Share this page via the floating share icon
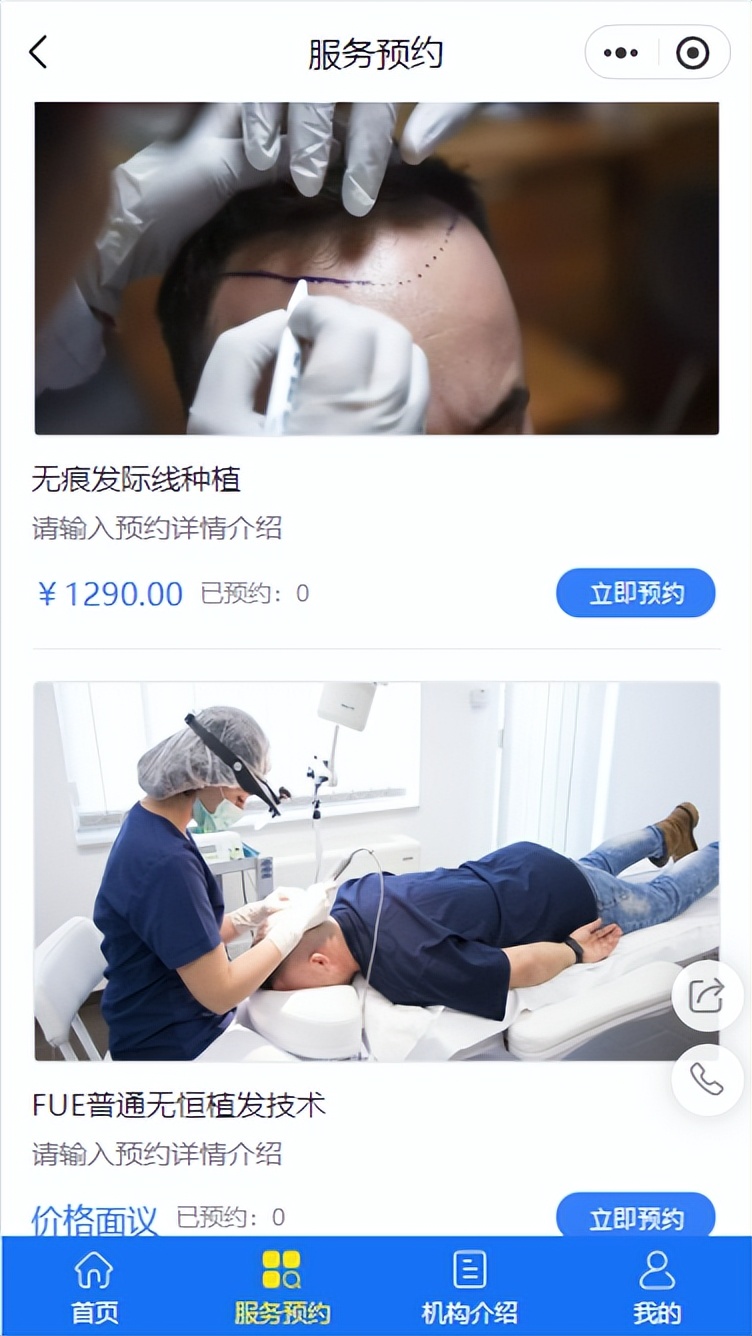The image size is (752, 1336). [x=707, y=995]
